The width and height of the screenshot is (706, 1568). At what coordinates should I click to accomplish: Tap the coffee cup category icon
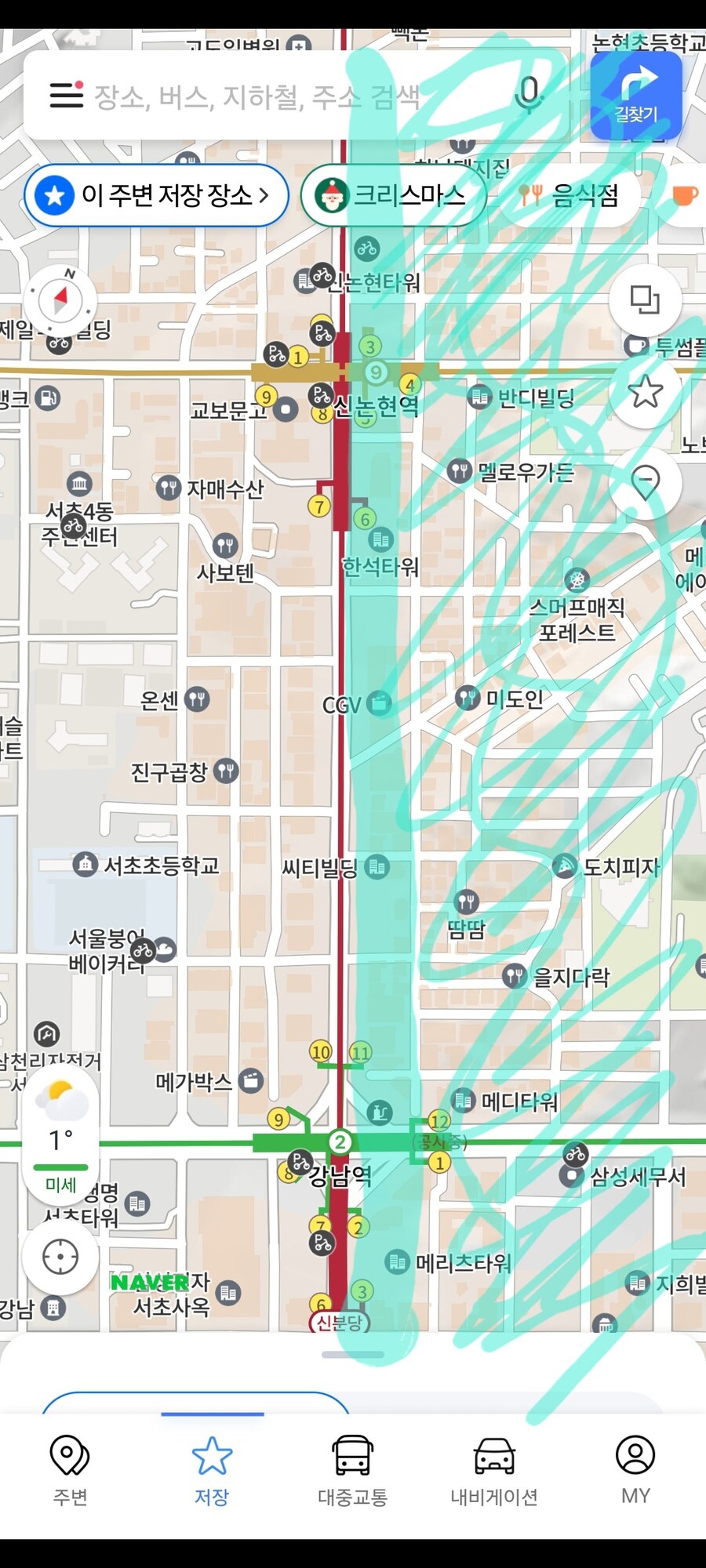pos(684,195)
